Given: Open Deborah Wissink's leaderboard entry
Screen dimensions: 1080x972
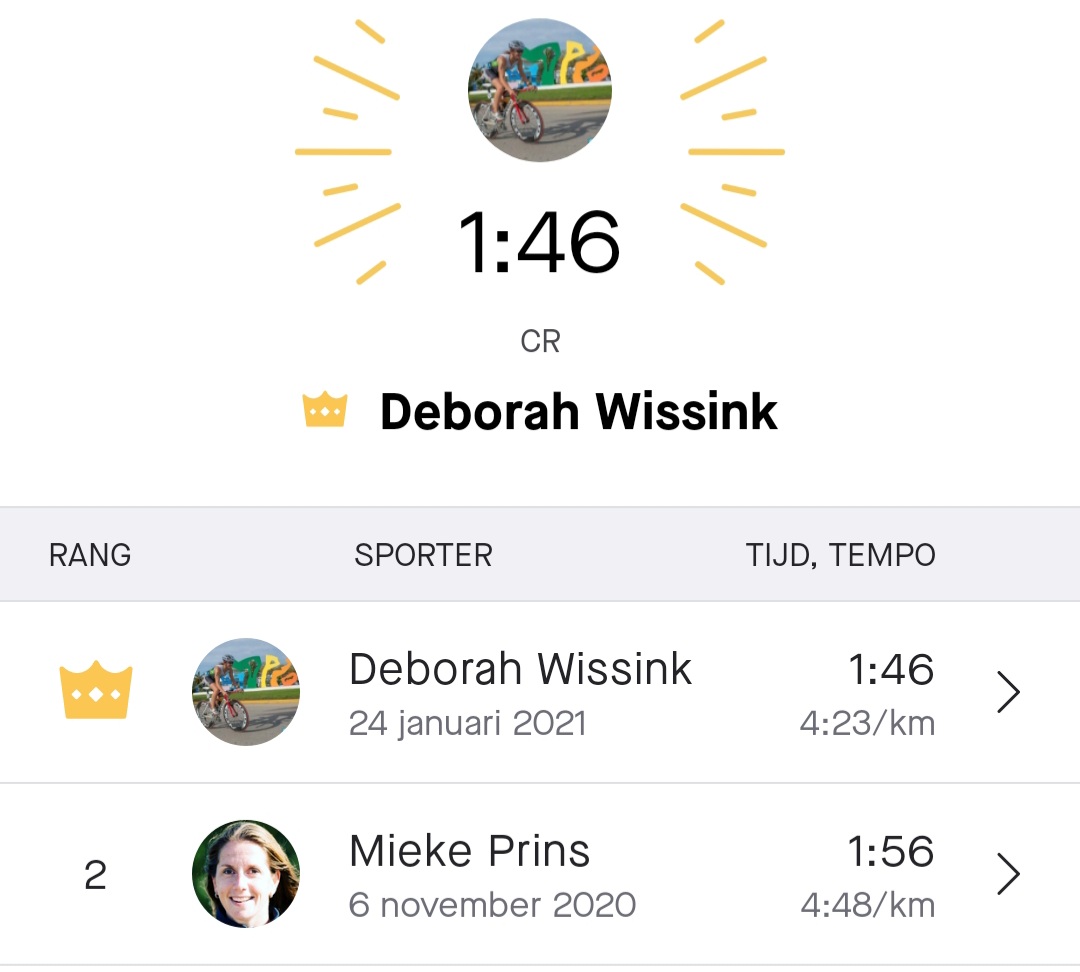Looking at the screenshot, I should click(x=1008, y=692).
